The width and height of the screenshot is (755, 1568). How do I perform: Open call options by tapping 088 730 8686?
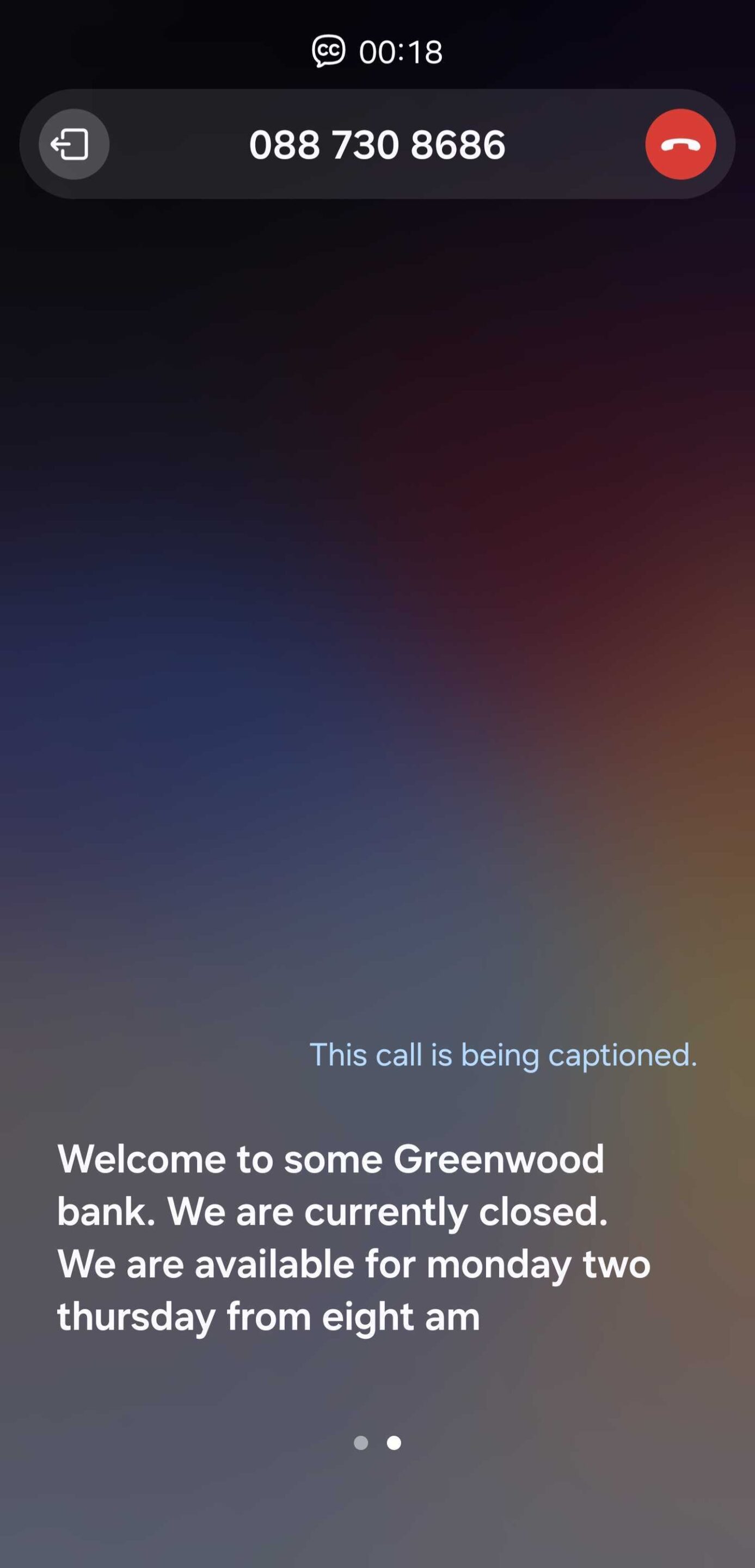[377, 144]
